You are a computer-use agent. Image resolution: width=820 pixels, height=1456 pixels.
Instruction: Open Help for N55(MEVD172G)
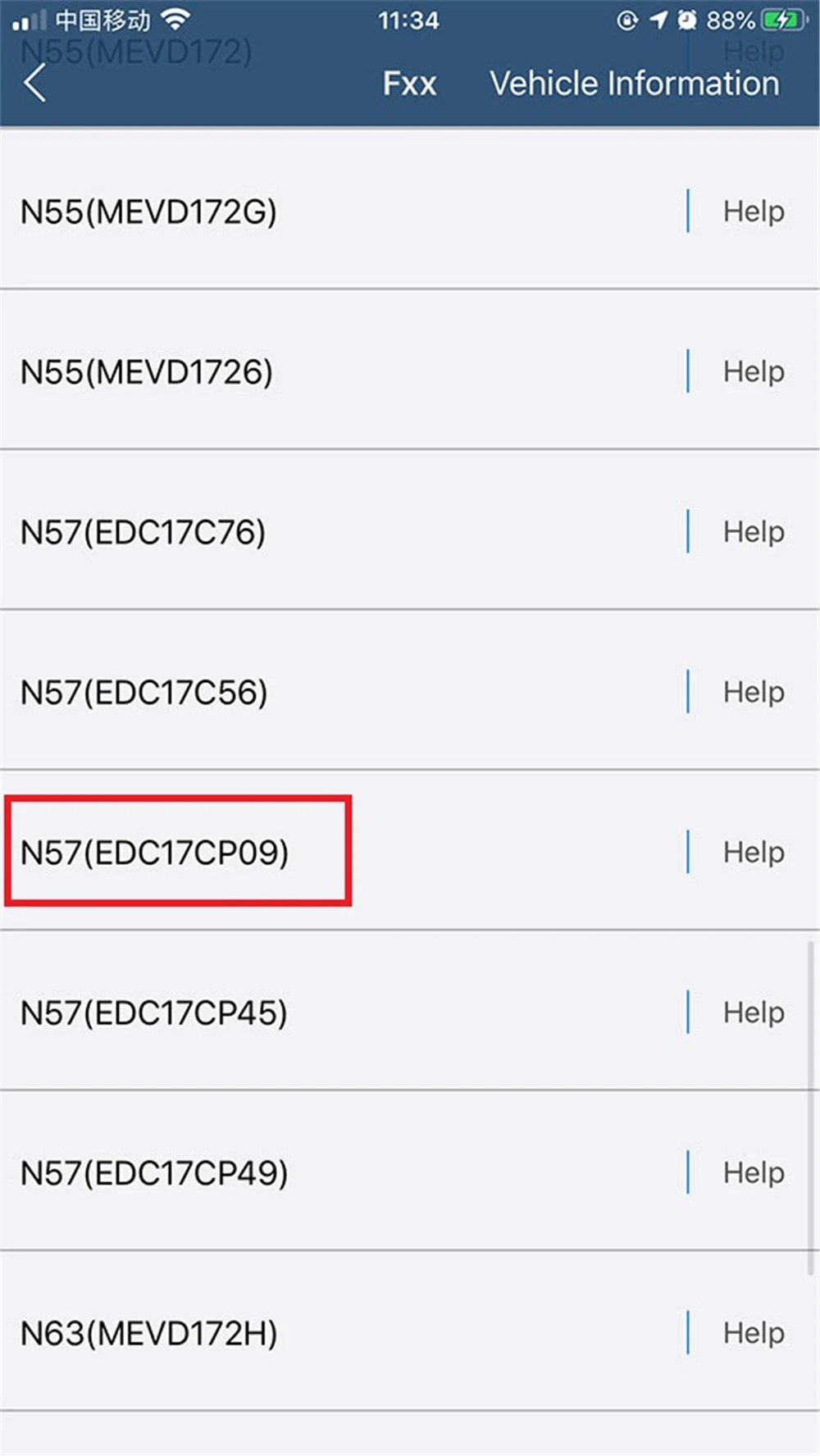(x=753, y=212)
